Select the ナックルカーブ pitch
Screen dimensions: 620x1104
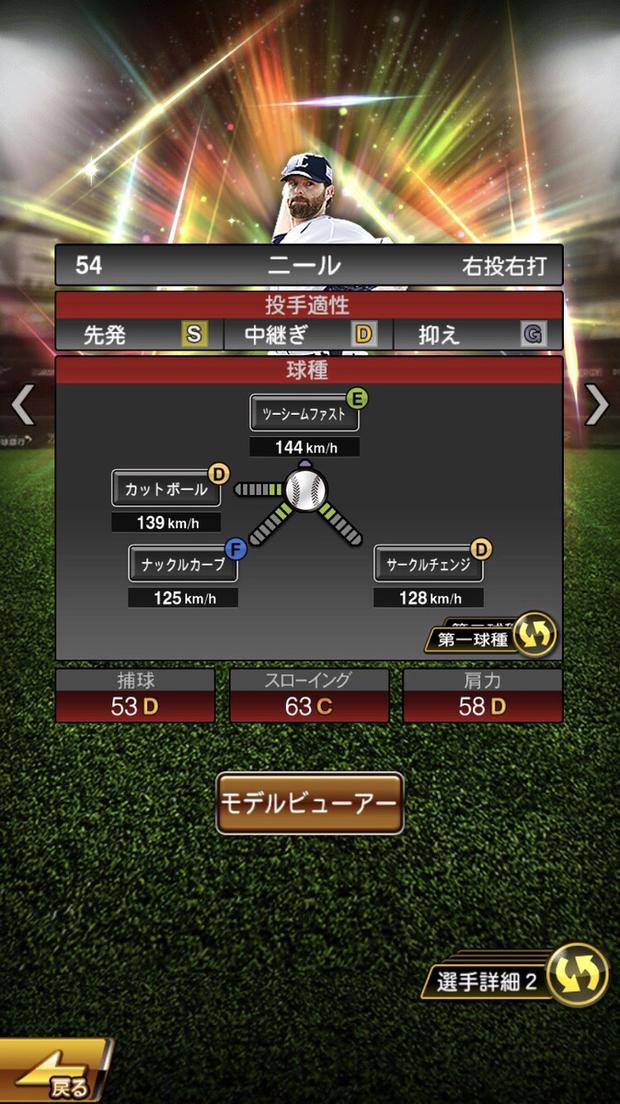tap(183, 563)
